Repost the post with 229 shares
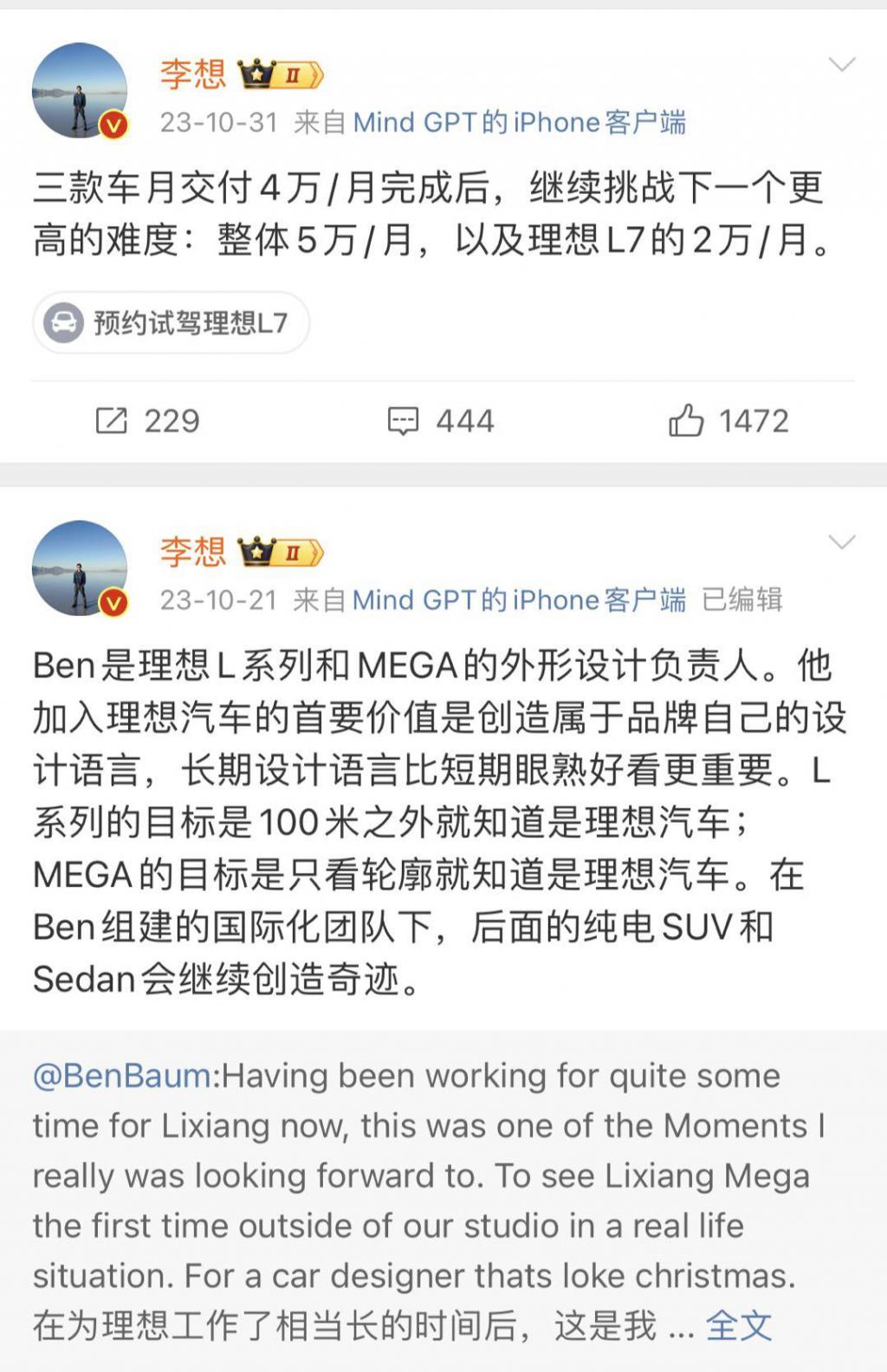Viewport: 887px width, 1372px height. click(147, 421)
